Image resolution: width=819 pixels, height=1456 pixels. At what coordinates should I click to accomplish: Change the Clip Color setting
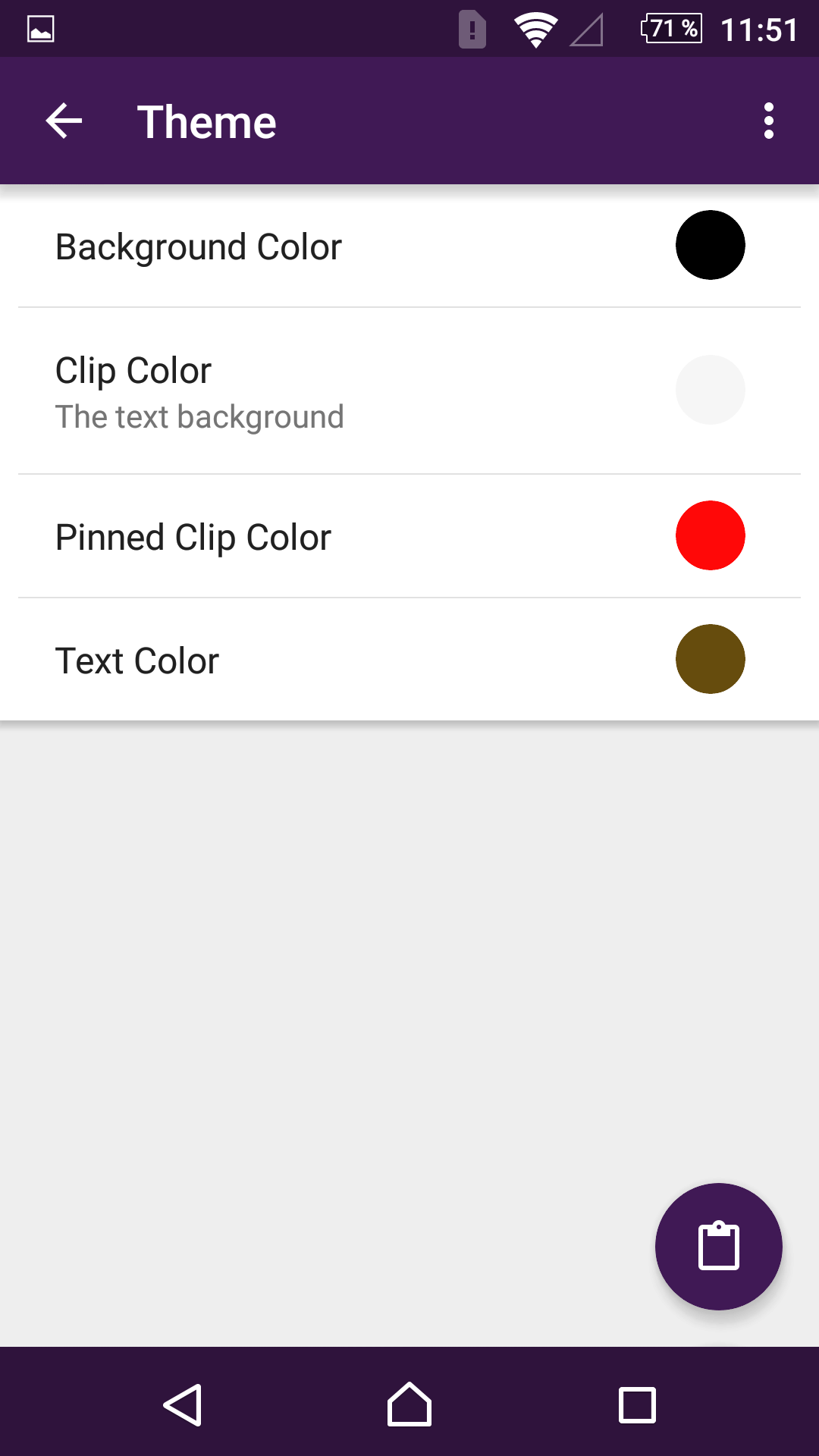pos(409,391)
